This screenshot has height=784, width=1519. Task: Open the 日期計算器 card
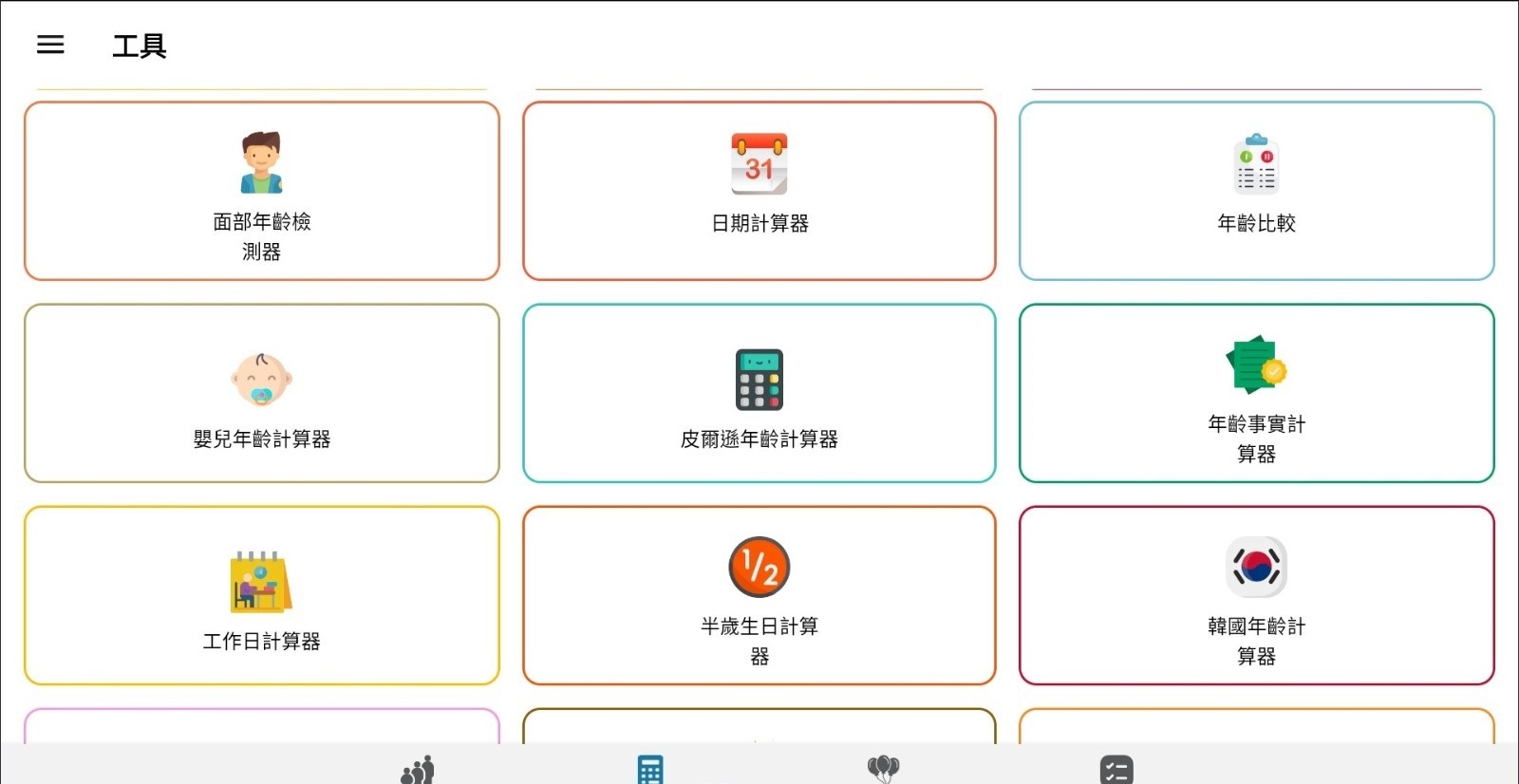click(x=759, y=191)
